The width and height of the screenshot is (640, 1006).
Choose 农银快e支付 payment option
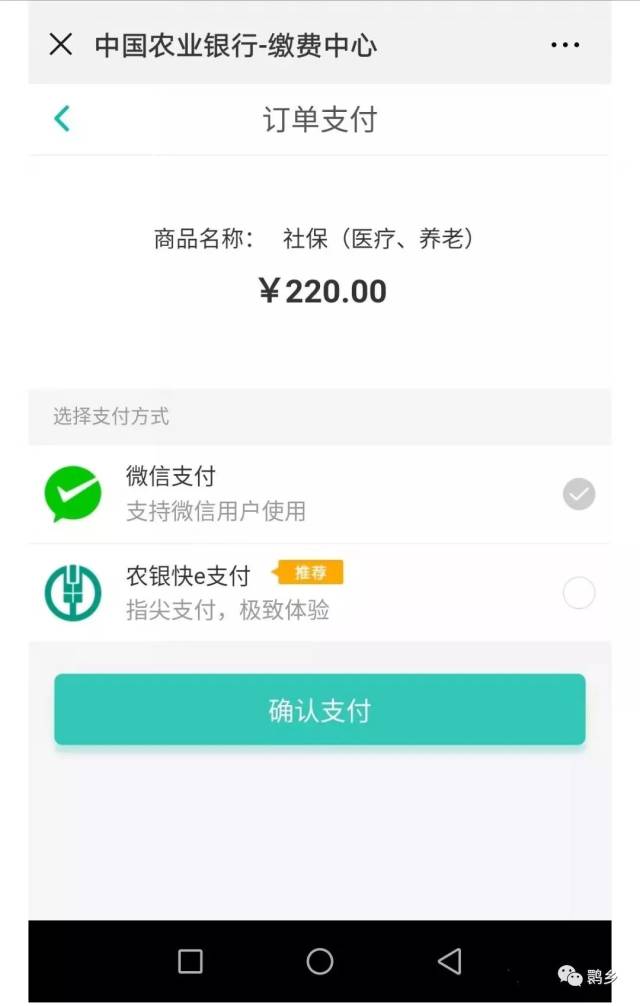tap(578, 593)
